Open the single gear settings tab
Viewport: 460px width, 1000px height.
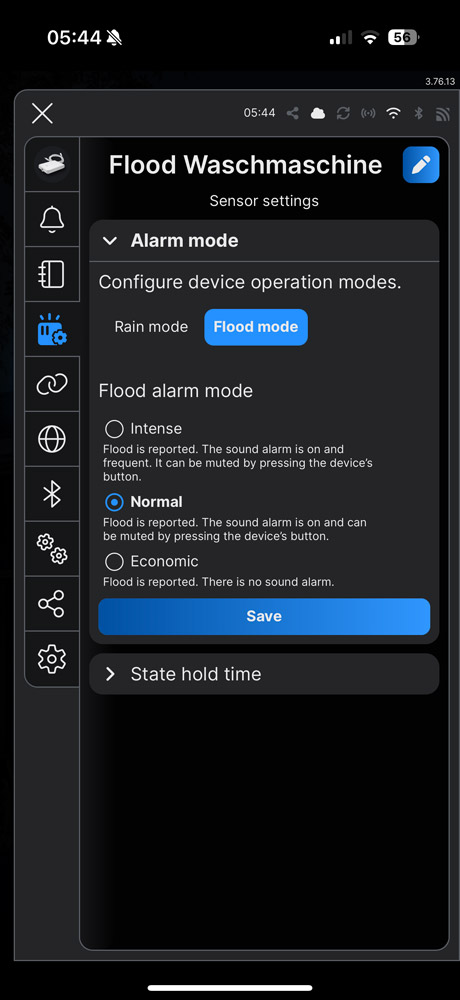pos(52,658)
